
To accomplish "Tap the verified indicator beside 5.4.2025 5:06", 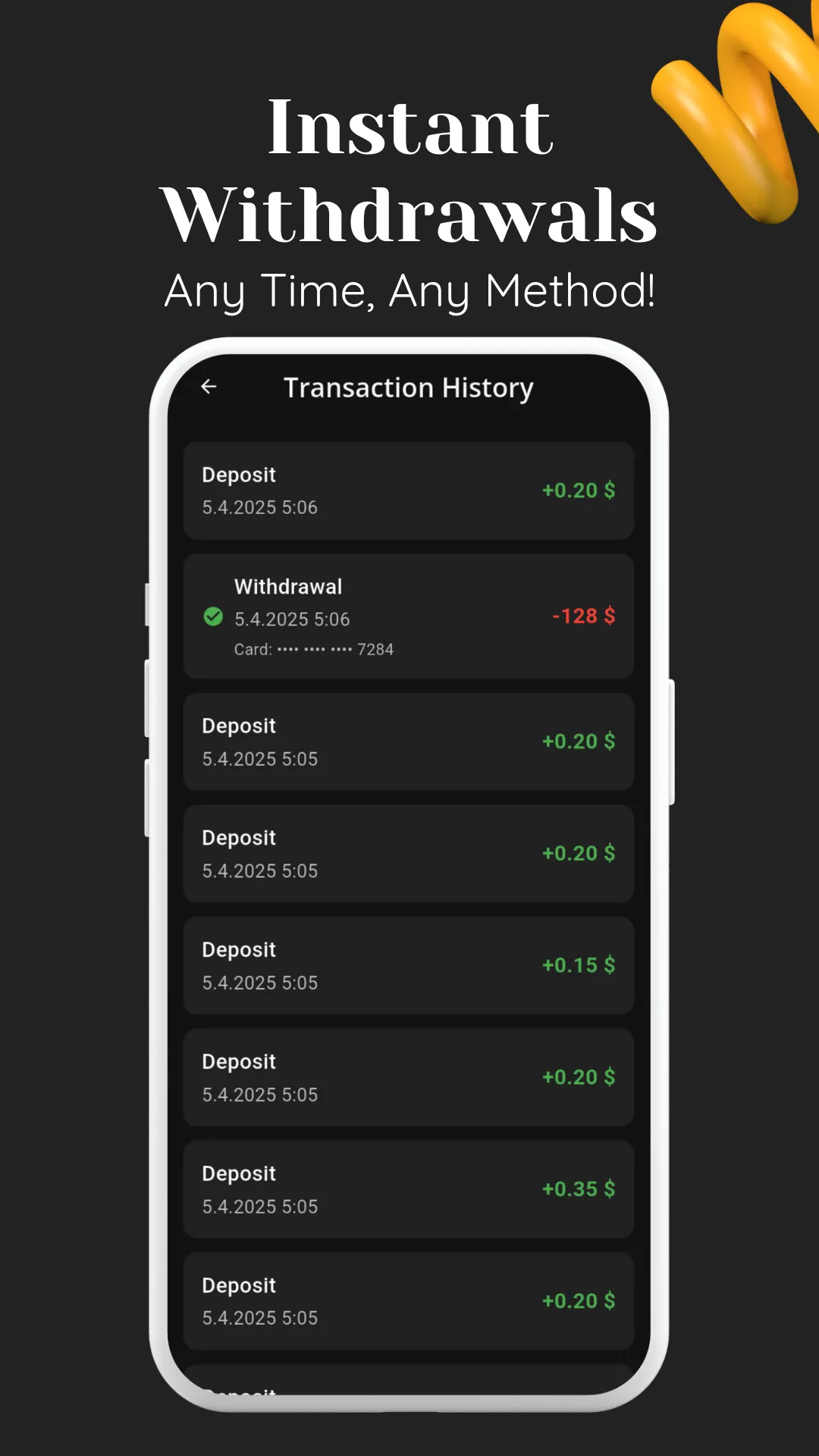I will (x=214, y=617).
